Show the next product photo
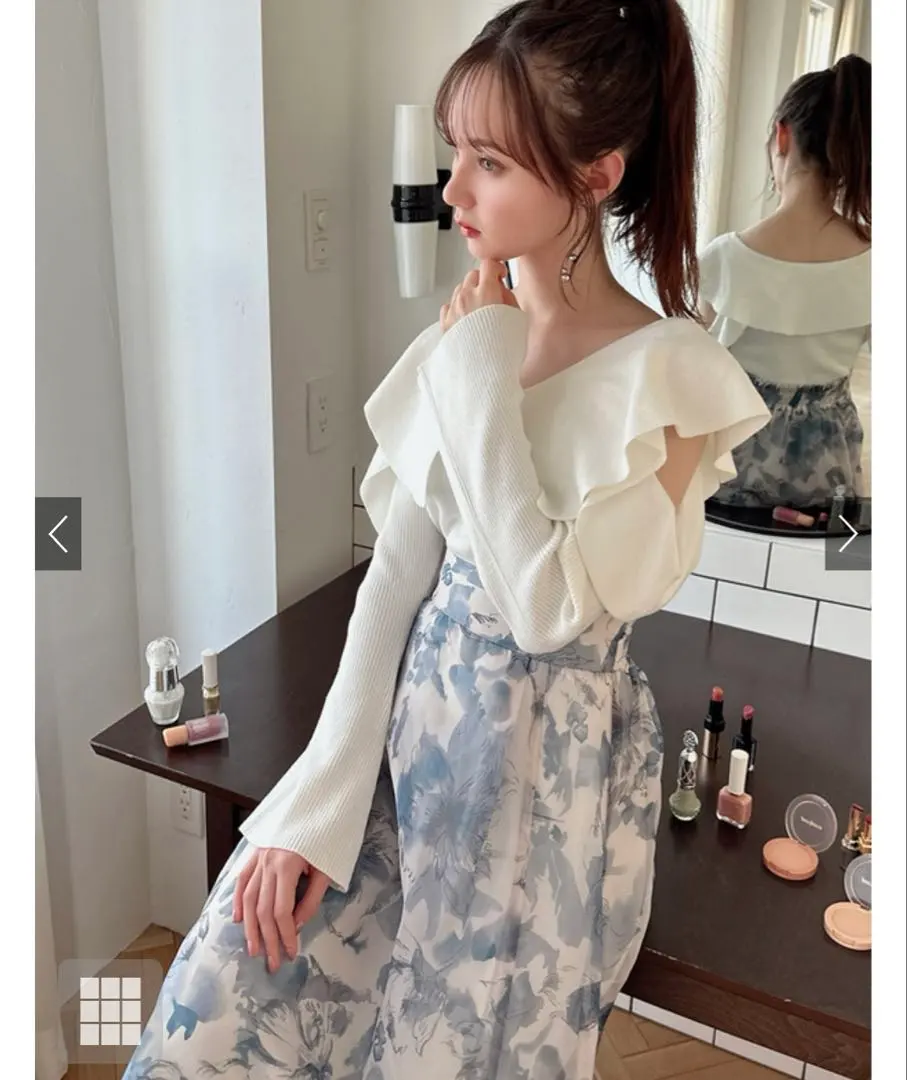The image size is (907, 1080). (847, 534)
